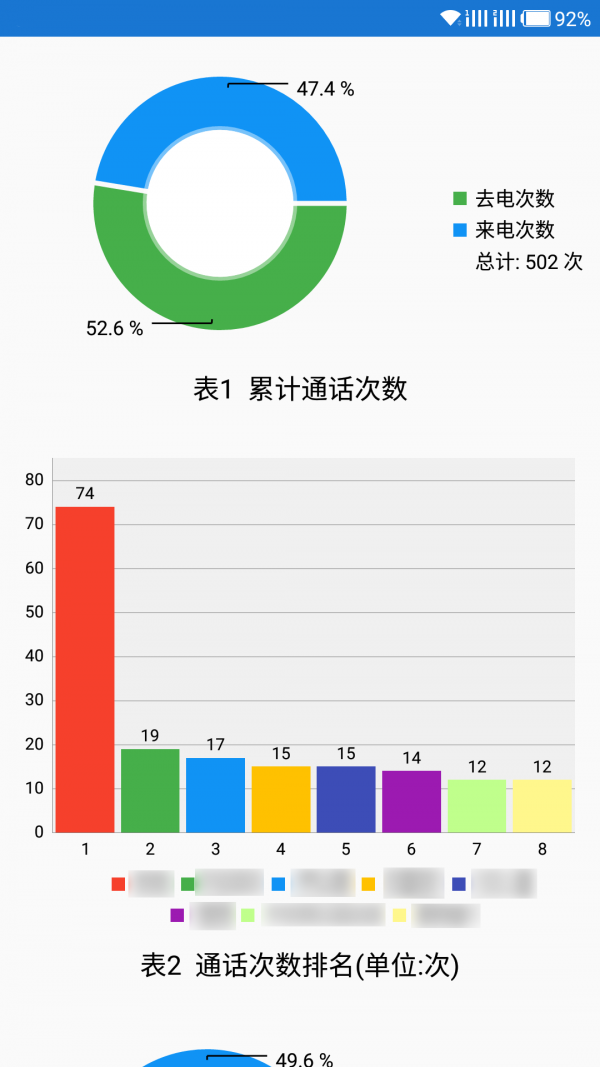Tap the blue bar showing 17 calls

216,795
